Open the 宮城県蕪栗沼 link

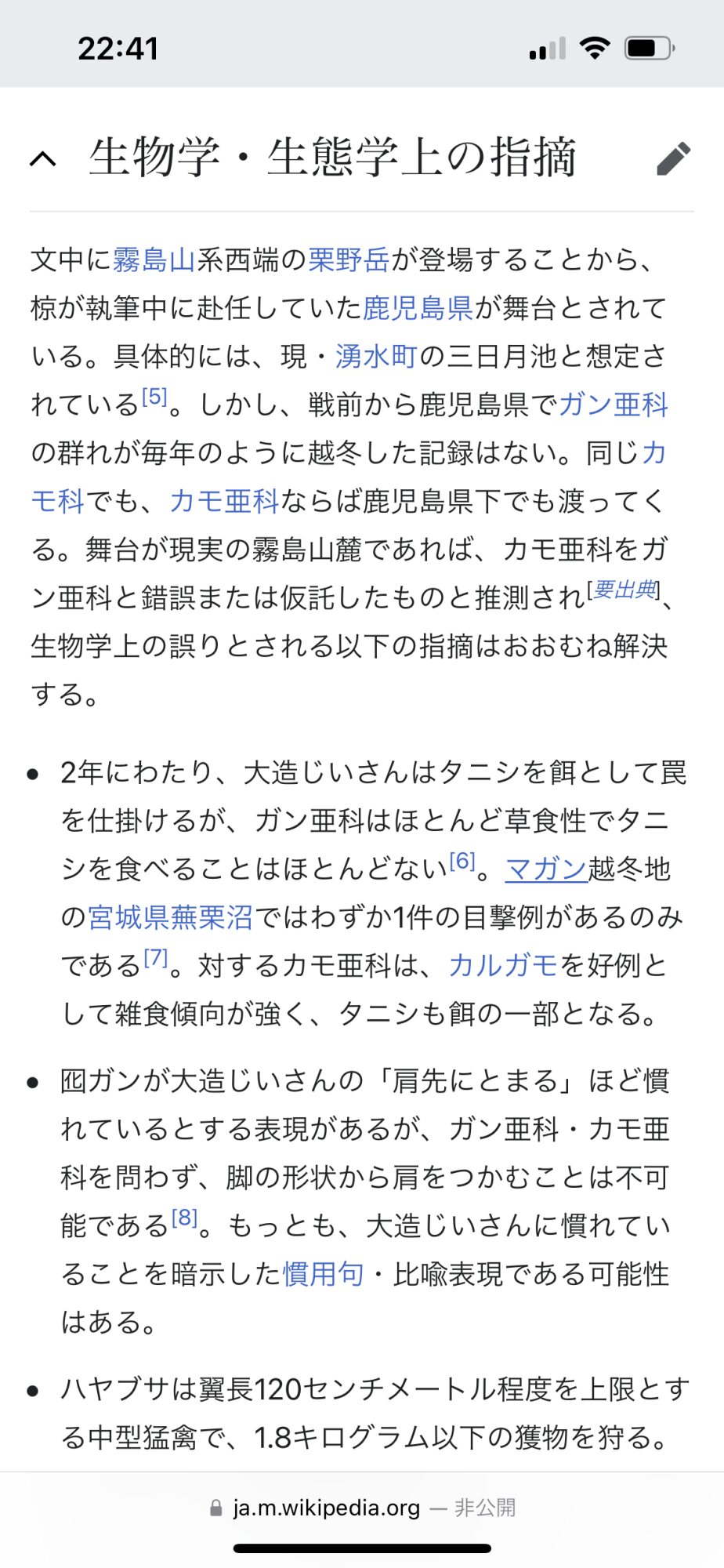tap(170, 917)
